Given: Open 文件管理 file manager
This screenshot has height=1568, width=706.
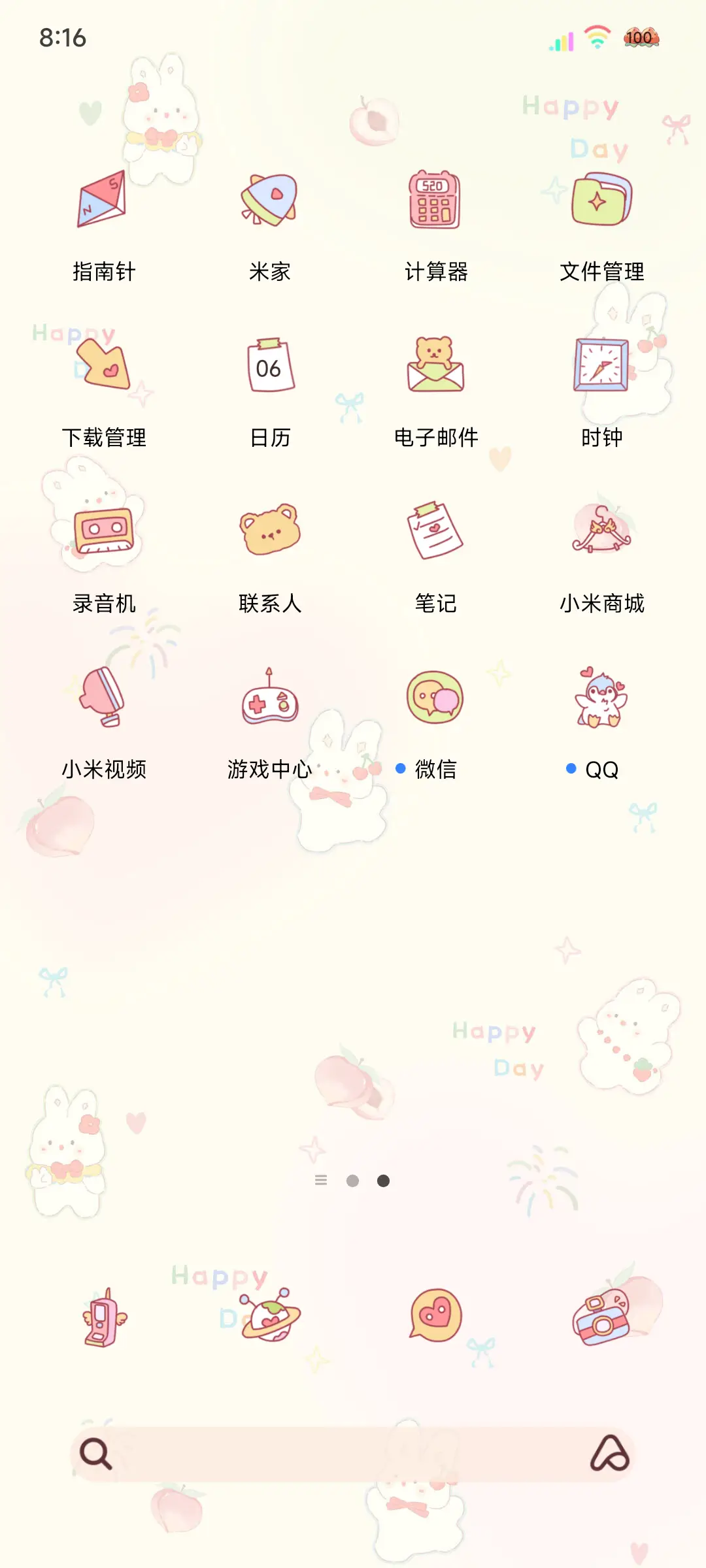Looking at the screenshot, I should point(600,201).
